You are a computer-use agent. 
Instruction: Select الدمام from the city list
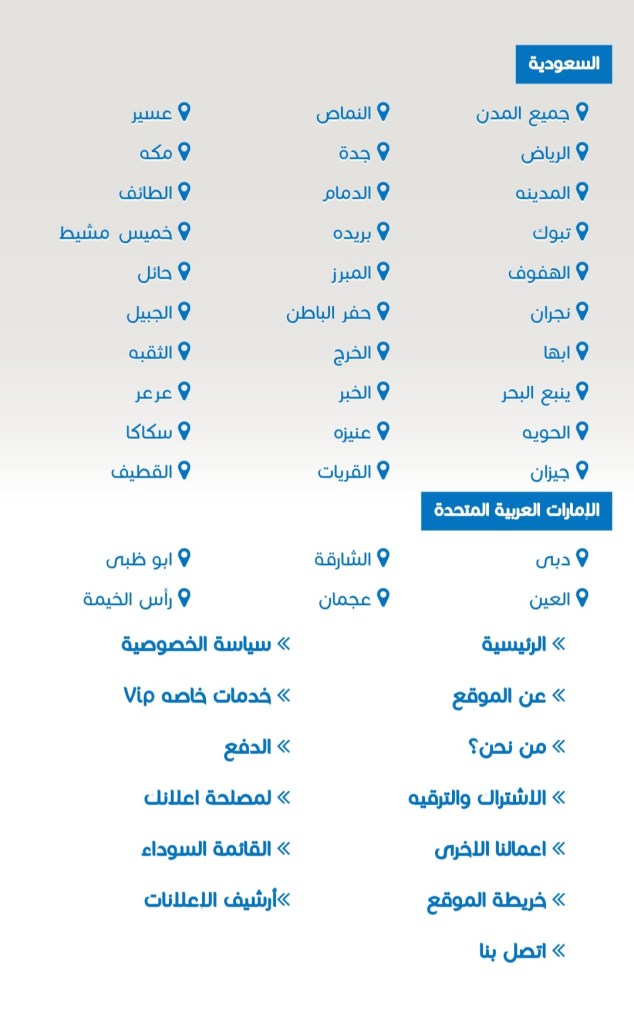(x=349, y=193)
